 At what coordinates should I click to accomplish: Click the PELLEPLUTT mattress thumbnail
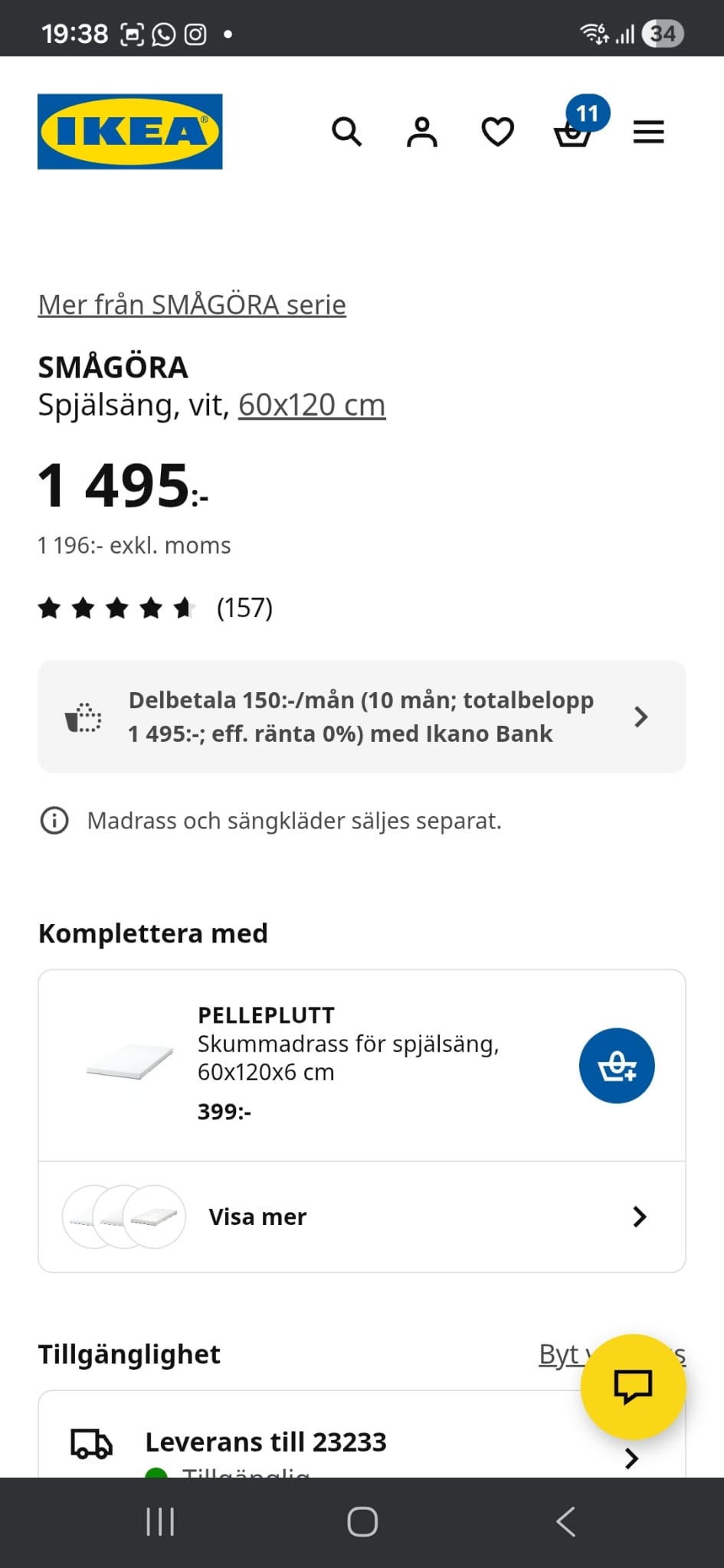pyautogui.click(x=129, y=1064)
